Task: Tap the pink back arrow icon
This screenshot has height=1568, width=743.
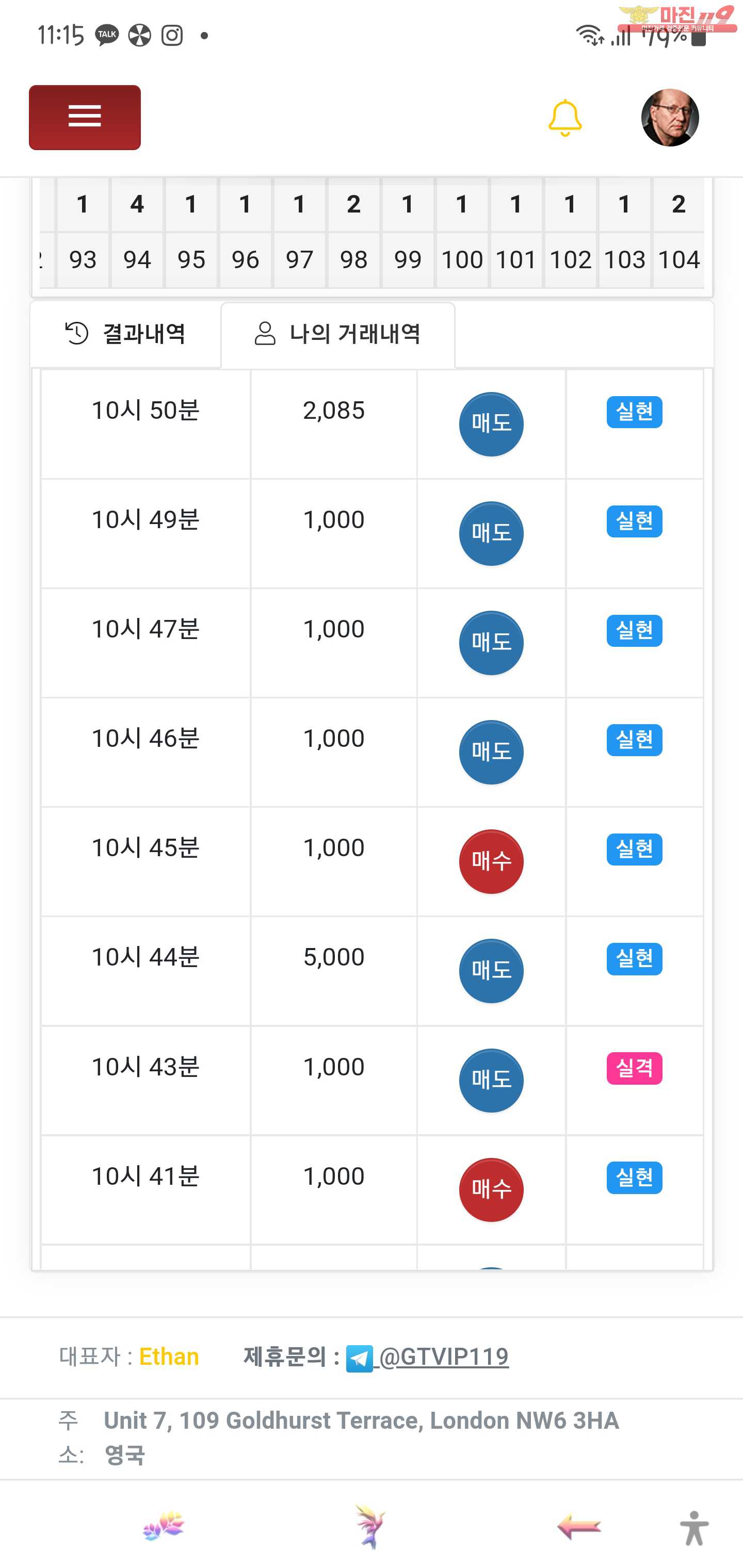Action: pyautogui.click(x=578, y=1527)
